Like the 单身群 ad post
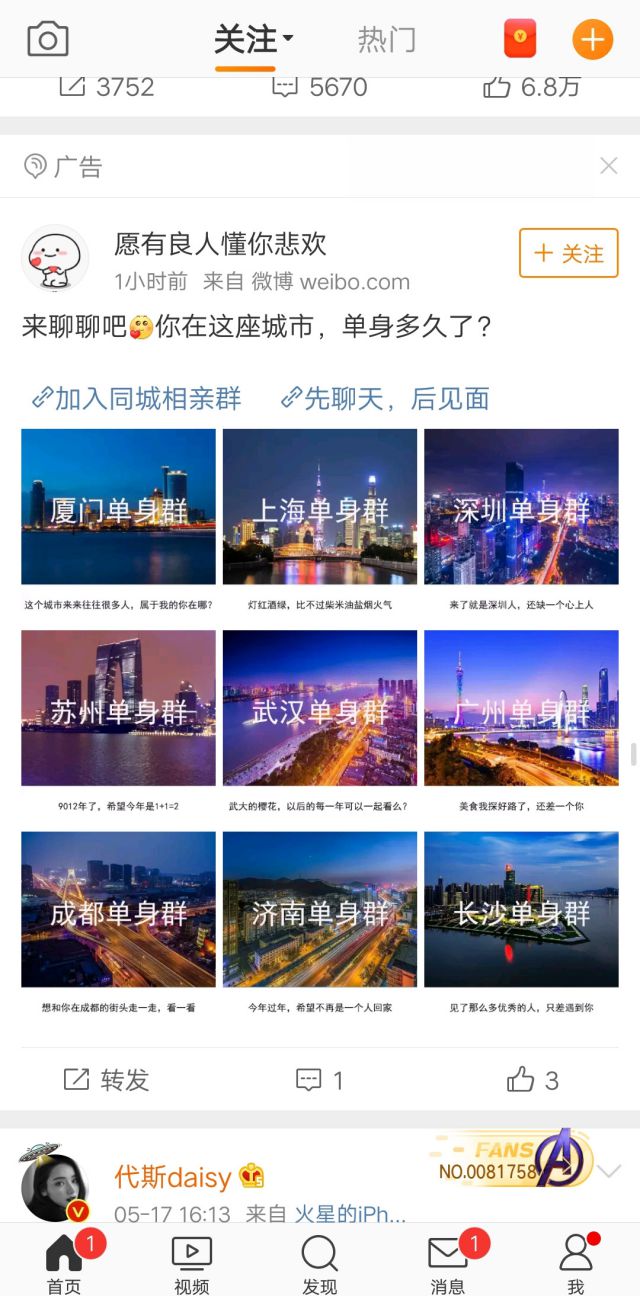This screenshot has height=1296, width=640. (x=532, y=1080)
